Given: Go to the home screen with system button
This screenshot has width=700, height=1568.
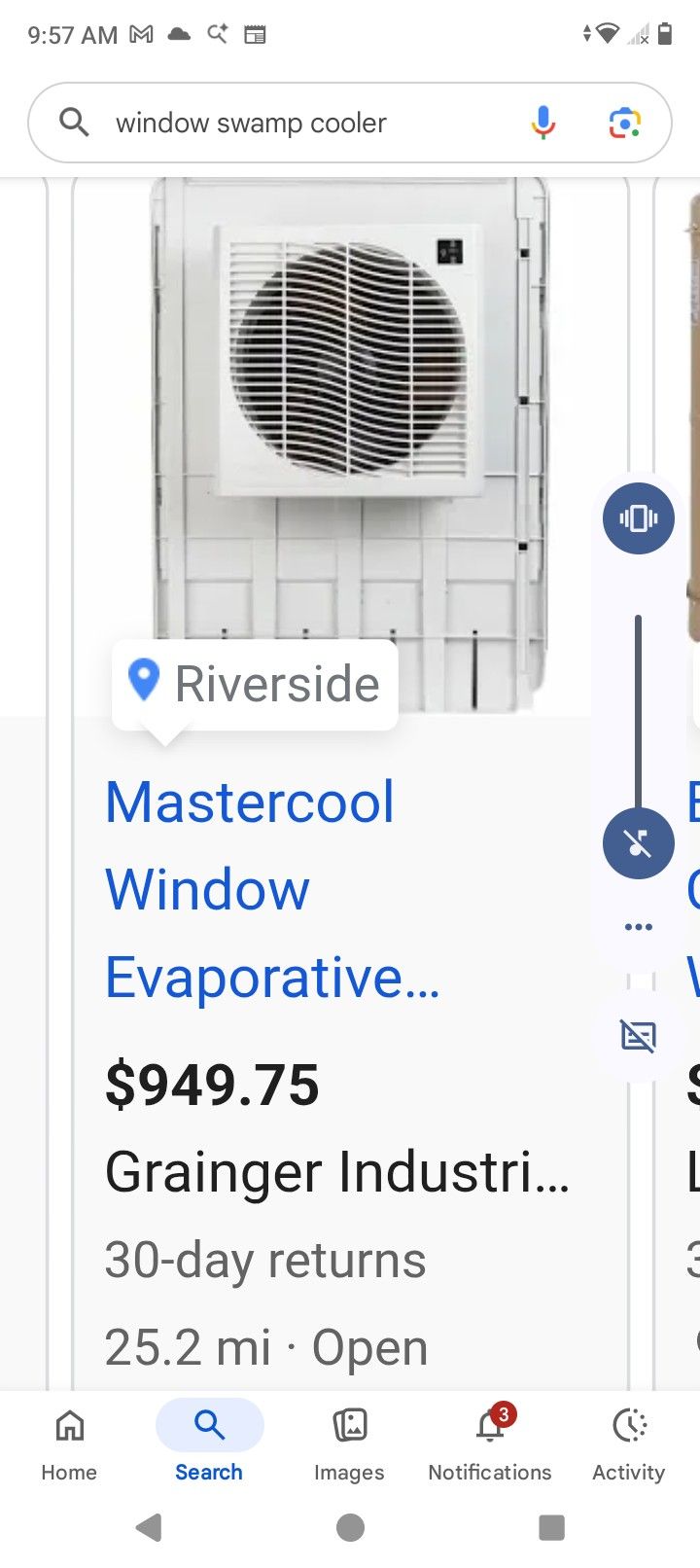Looking at the screenshot, I should [x=350, y=1527].
